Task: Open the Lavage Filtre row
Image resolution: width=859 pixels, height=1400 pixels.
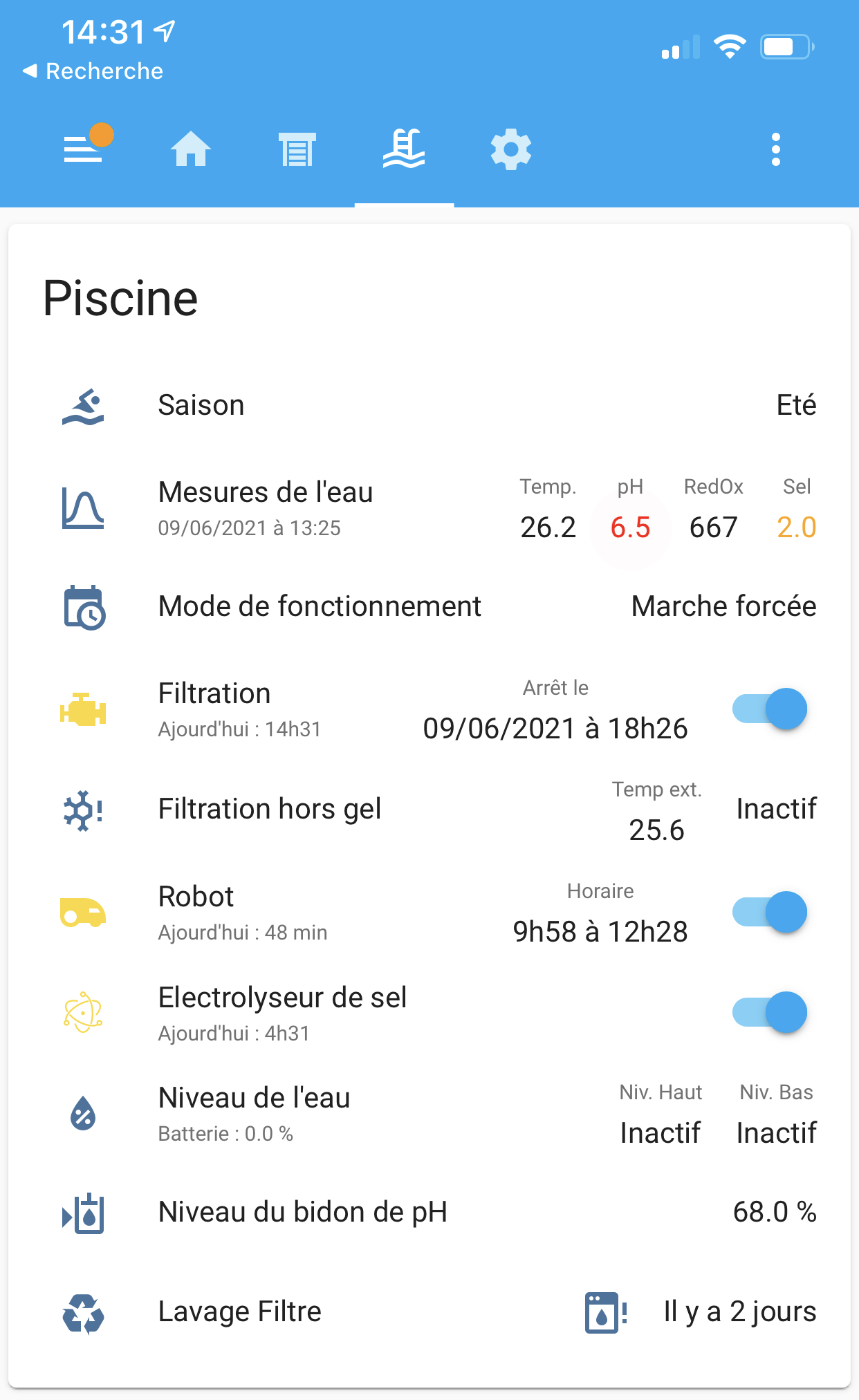Action: (429, 1312)
